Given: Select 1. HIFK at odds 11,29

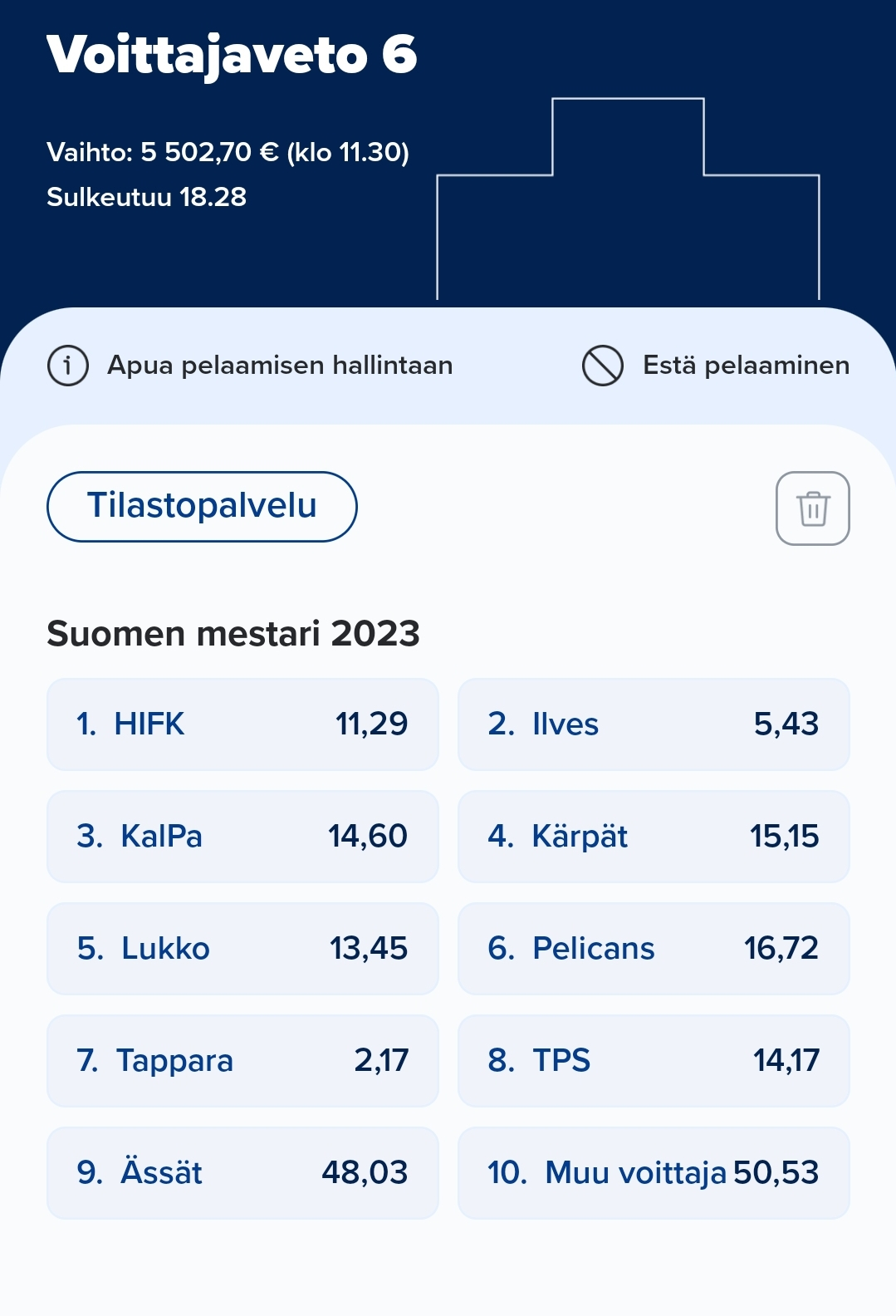Looking at the screenshot, I should 242,724.
